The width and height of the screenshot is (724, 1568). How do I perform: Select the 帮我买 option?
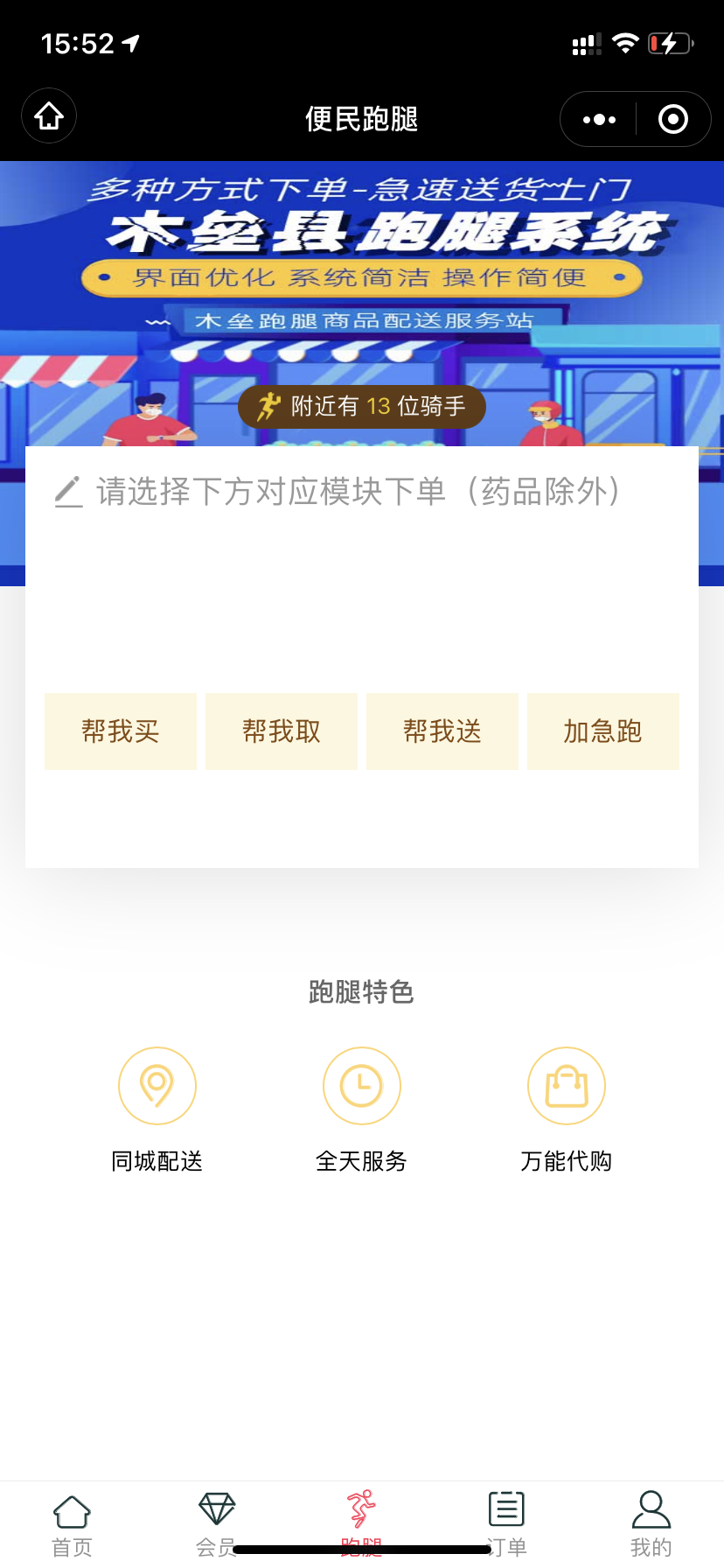(121, 731)
